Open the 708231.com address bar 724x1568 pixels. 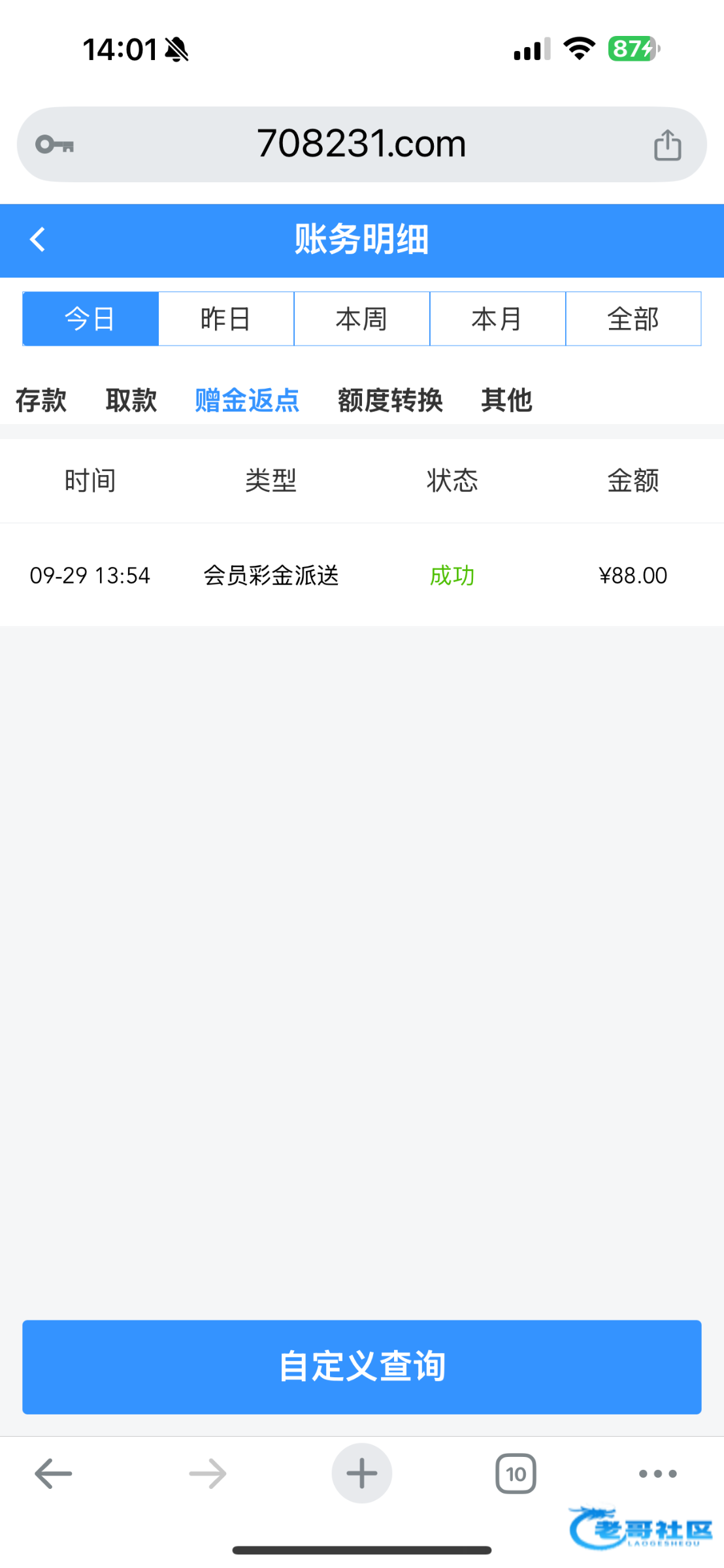361,144
